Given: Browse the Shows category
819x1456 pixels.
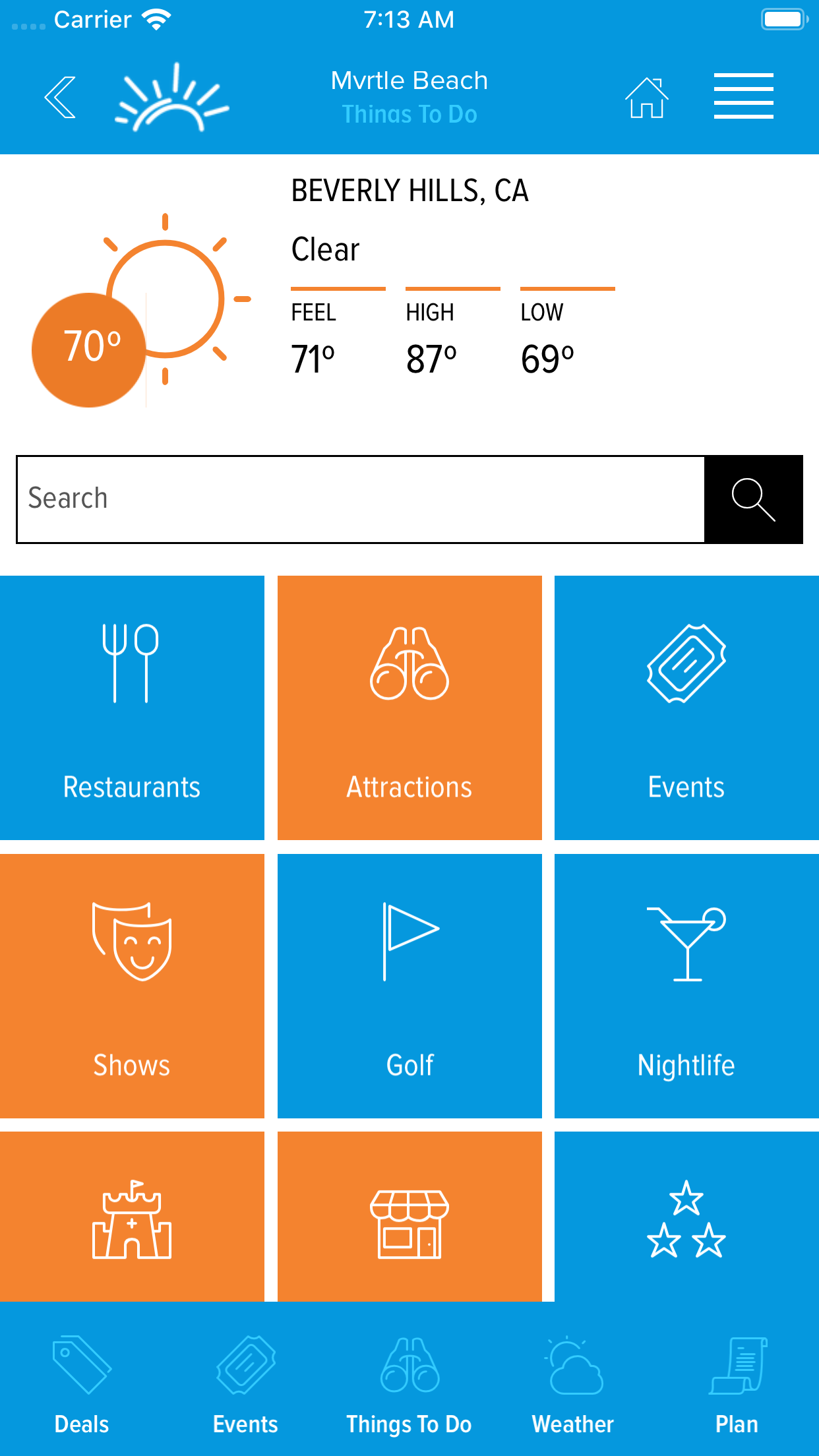Looking at the screenshot, I should coord(132,986).
